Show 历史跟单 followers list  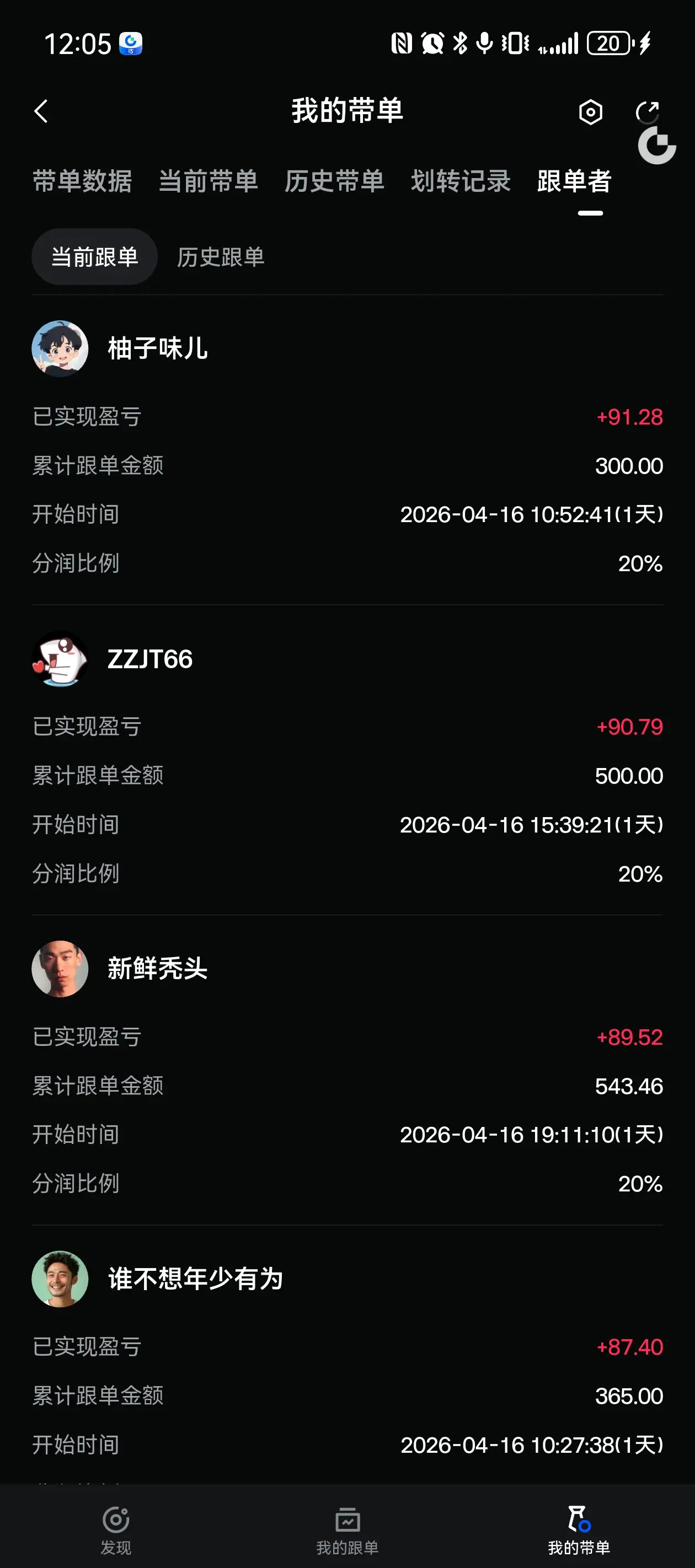(221, 257)
